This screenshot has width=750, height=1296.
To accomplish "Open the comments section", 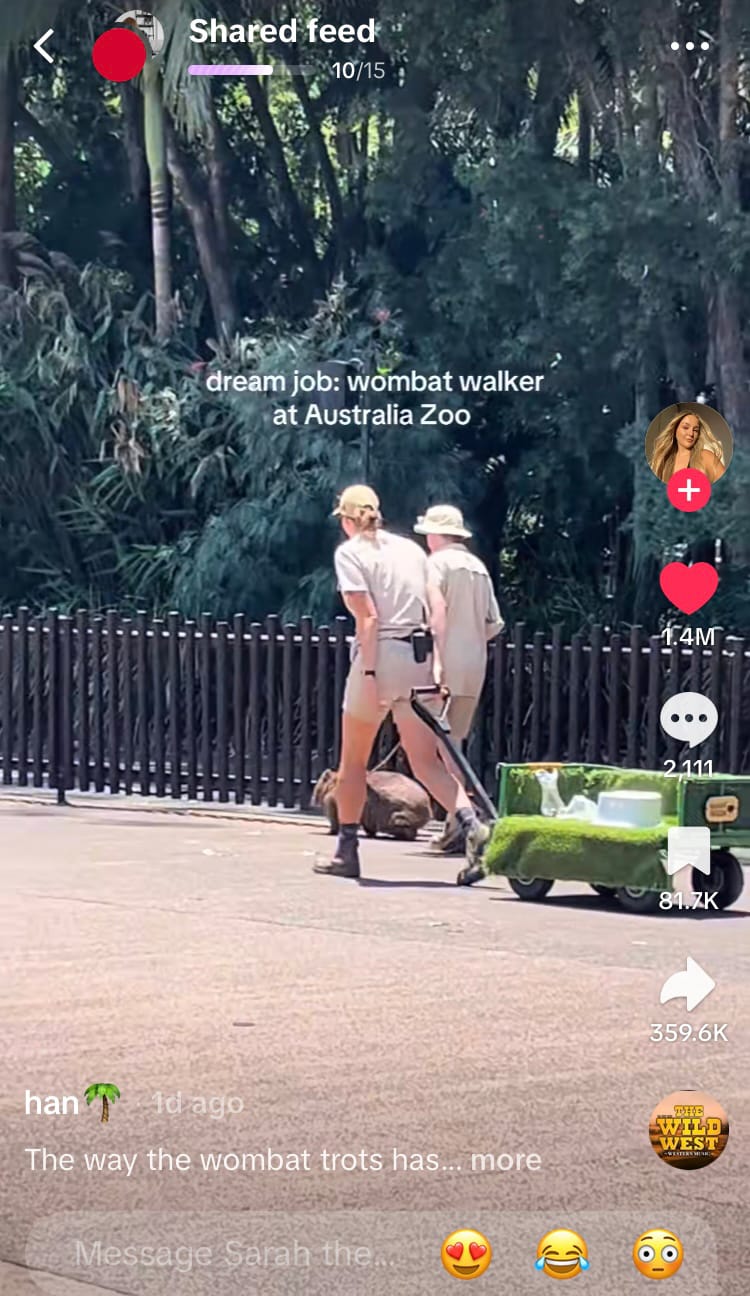I will point(689,719).
